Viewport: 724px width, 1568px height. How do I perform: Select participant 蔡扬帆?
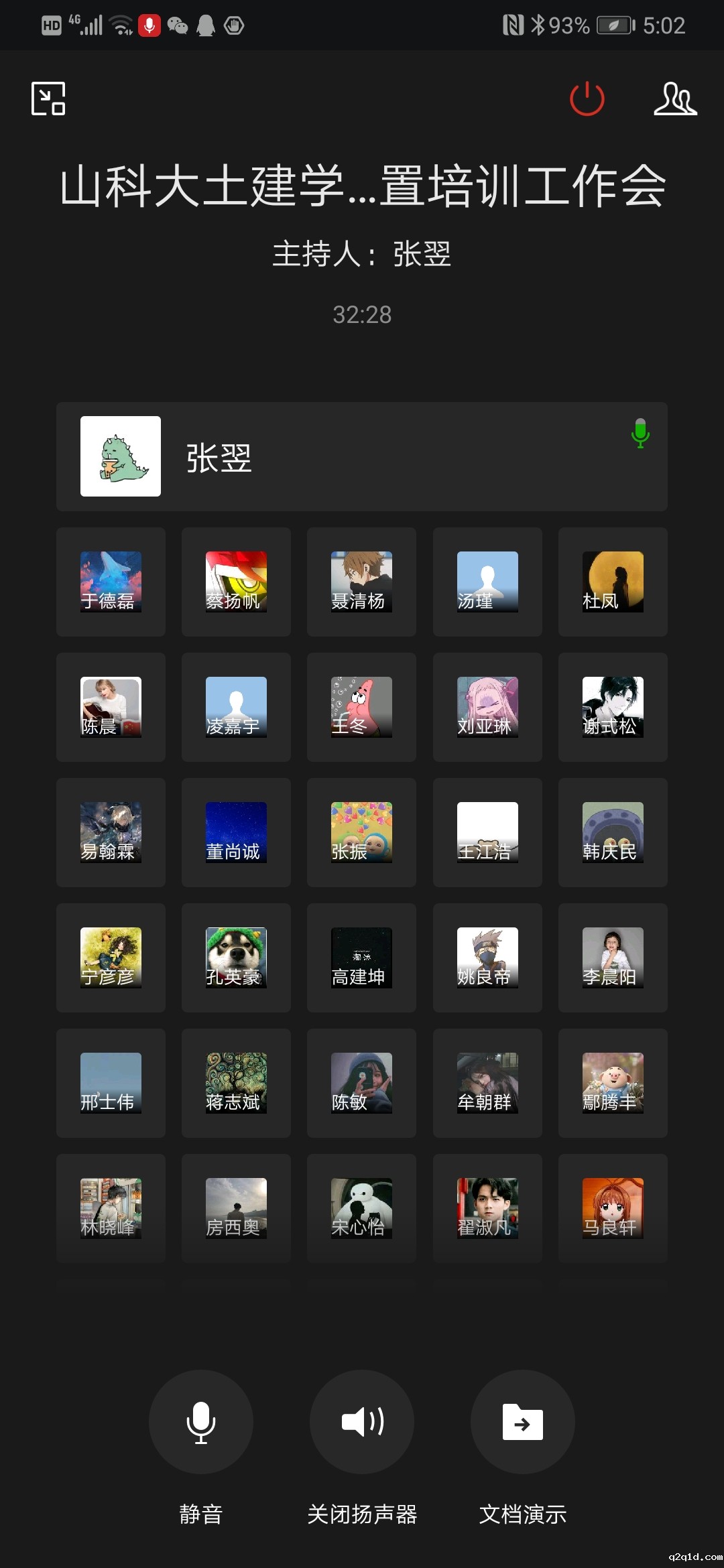(236, 582)
